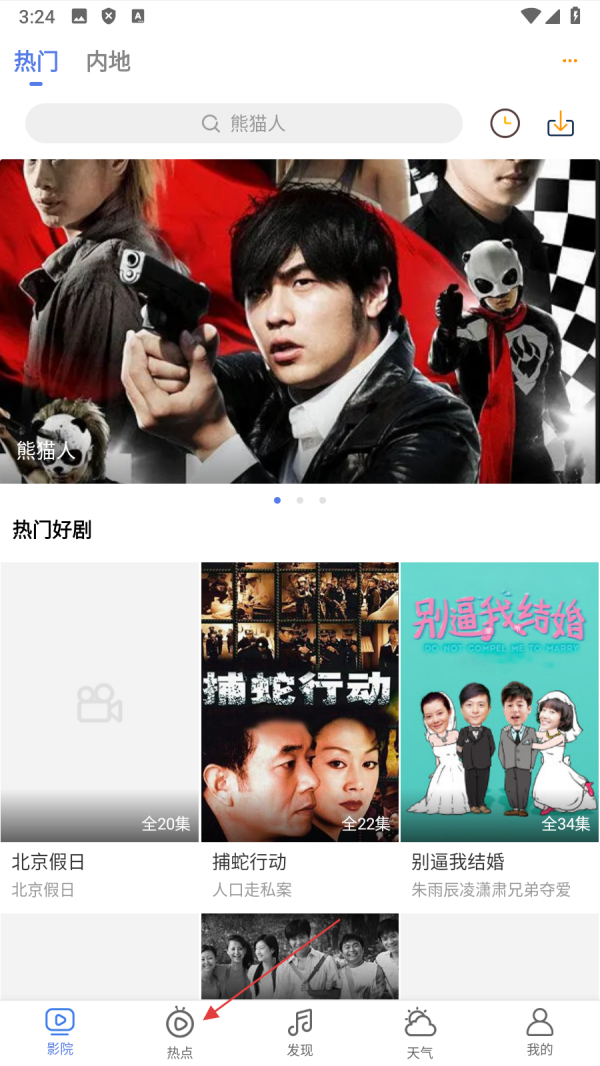Open the downloads icon
This screenshot has height=1066, width=600.
(560, 124)
